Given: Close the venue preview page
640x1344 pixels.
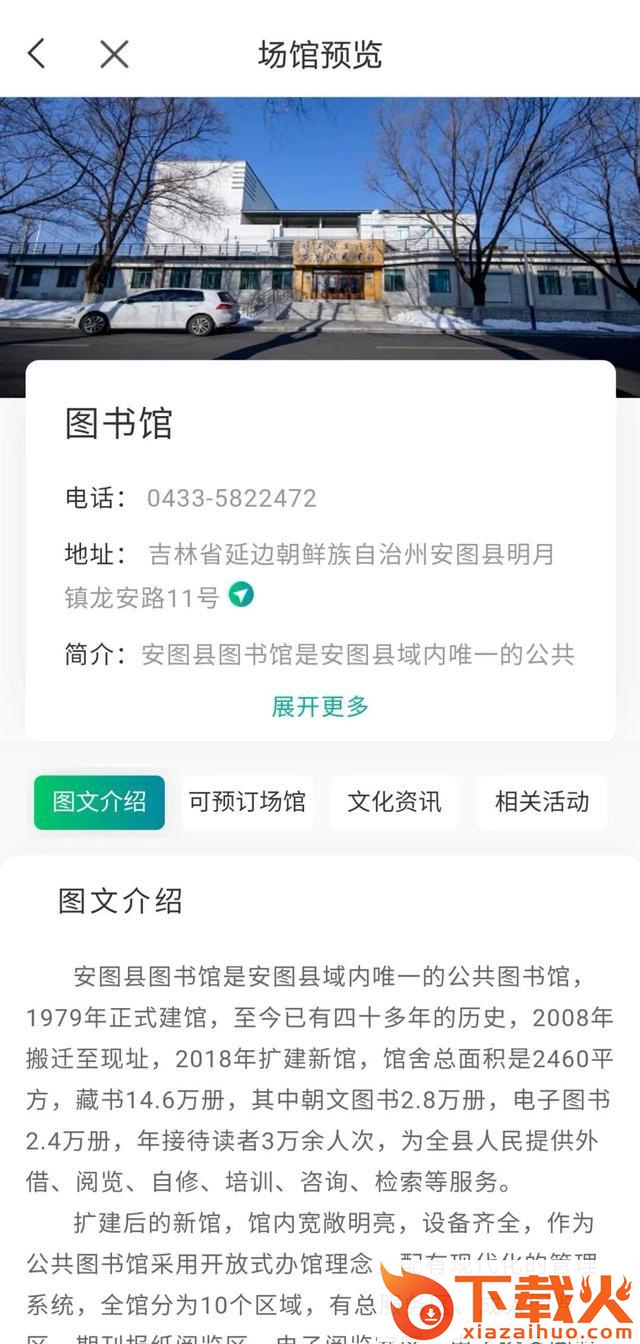Looking at the screenshot, I should pos(114,54).
